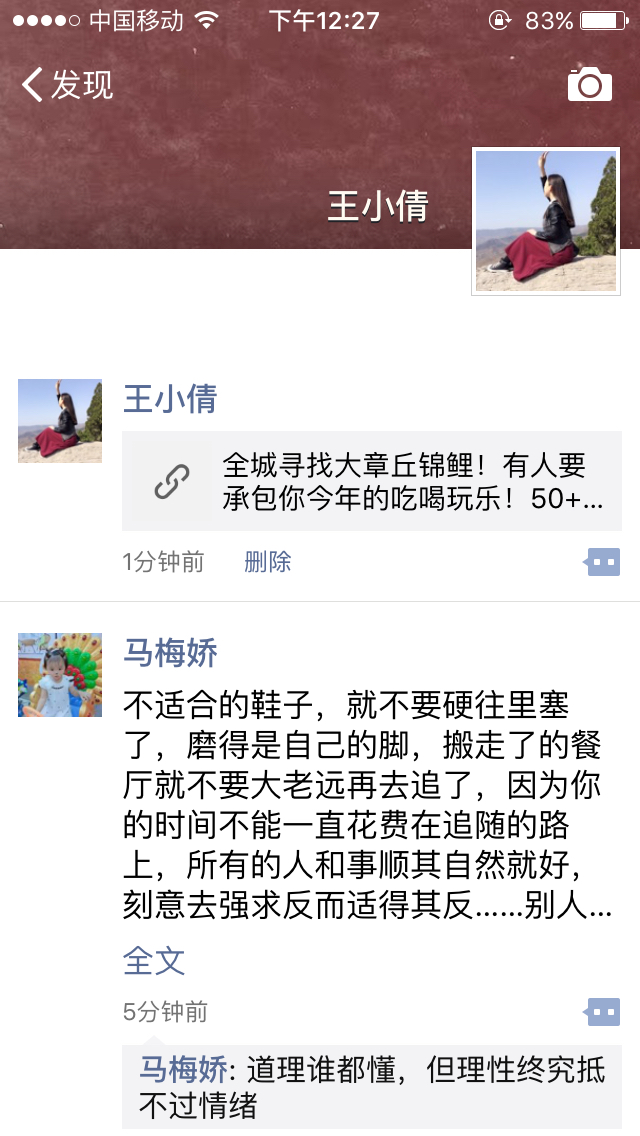Open 马梅娇's avatar
The image size is (640, 1136).
(60, 674)
